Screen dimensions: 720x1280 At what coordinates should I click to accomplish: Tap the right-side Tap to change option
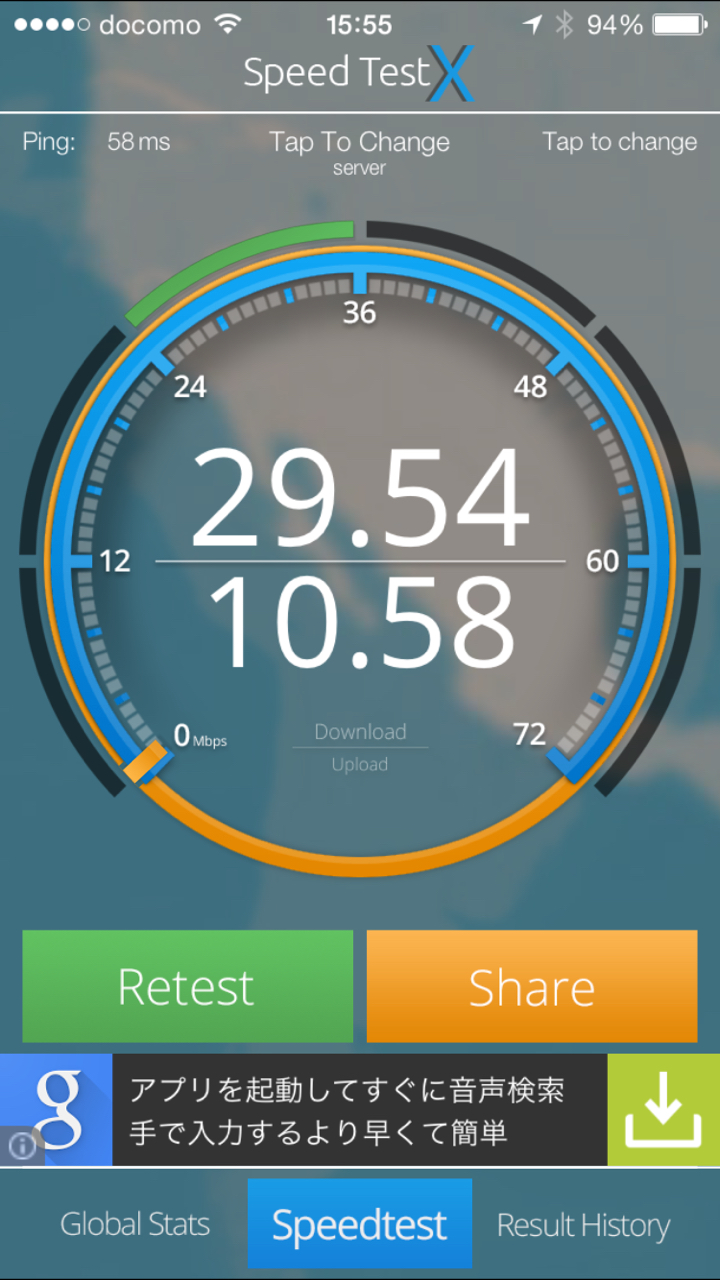pos(619,142)
